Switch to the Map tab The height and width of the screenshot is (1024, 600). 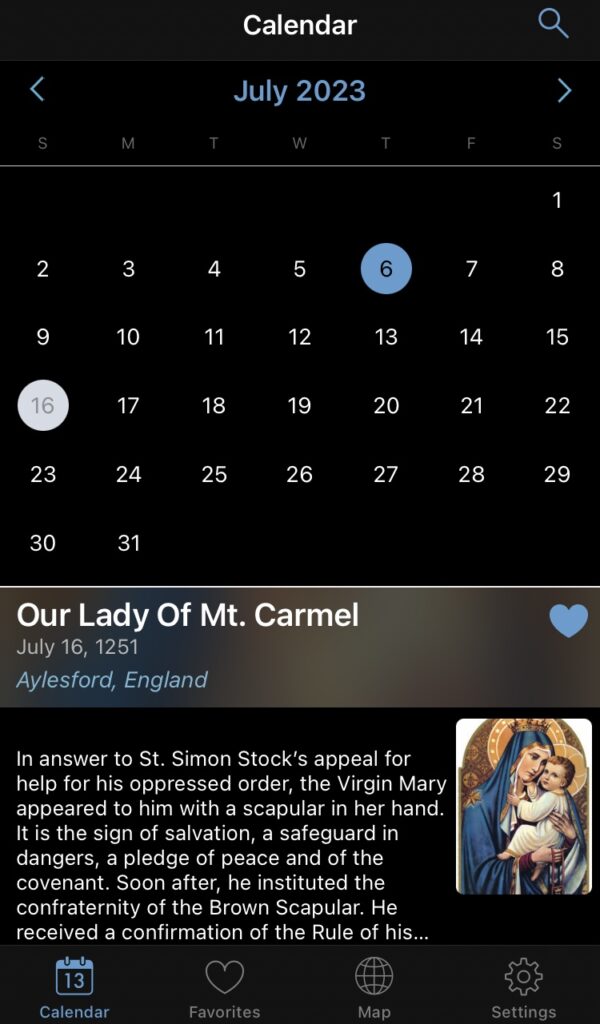click(374, 988)
